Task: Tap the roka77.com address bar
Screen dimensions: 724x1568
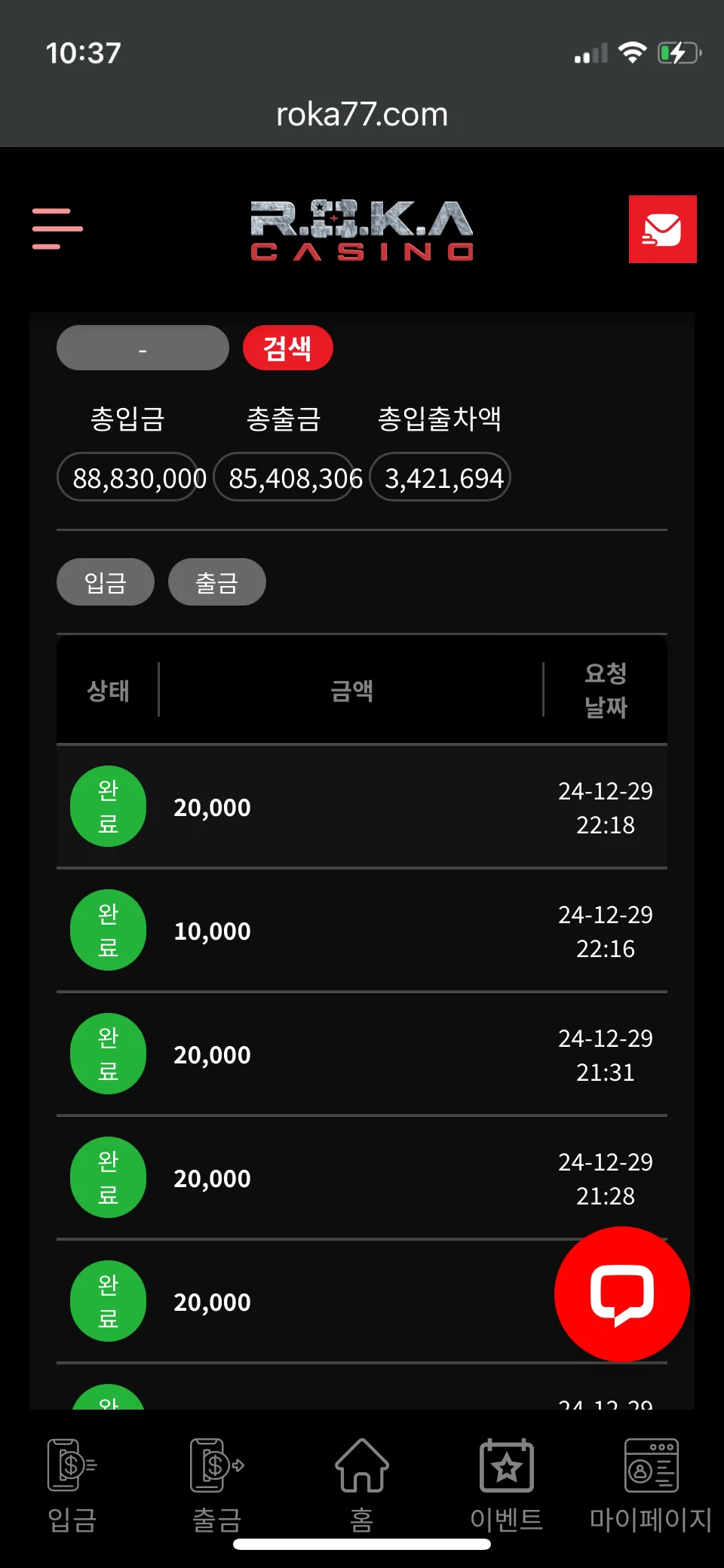Action: pos(362,115)
